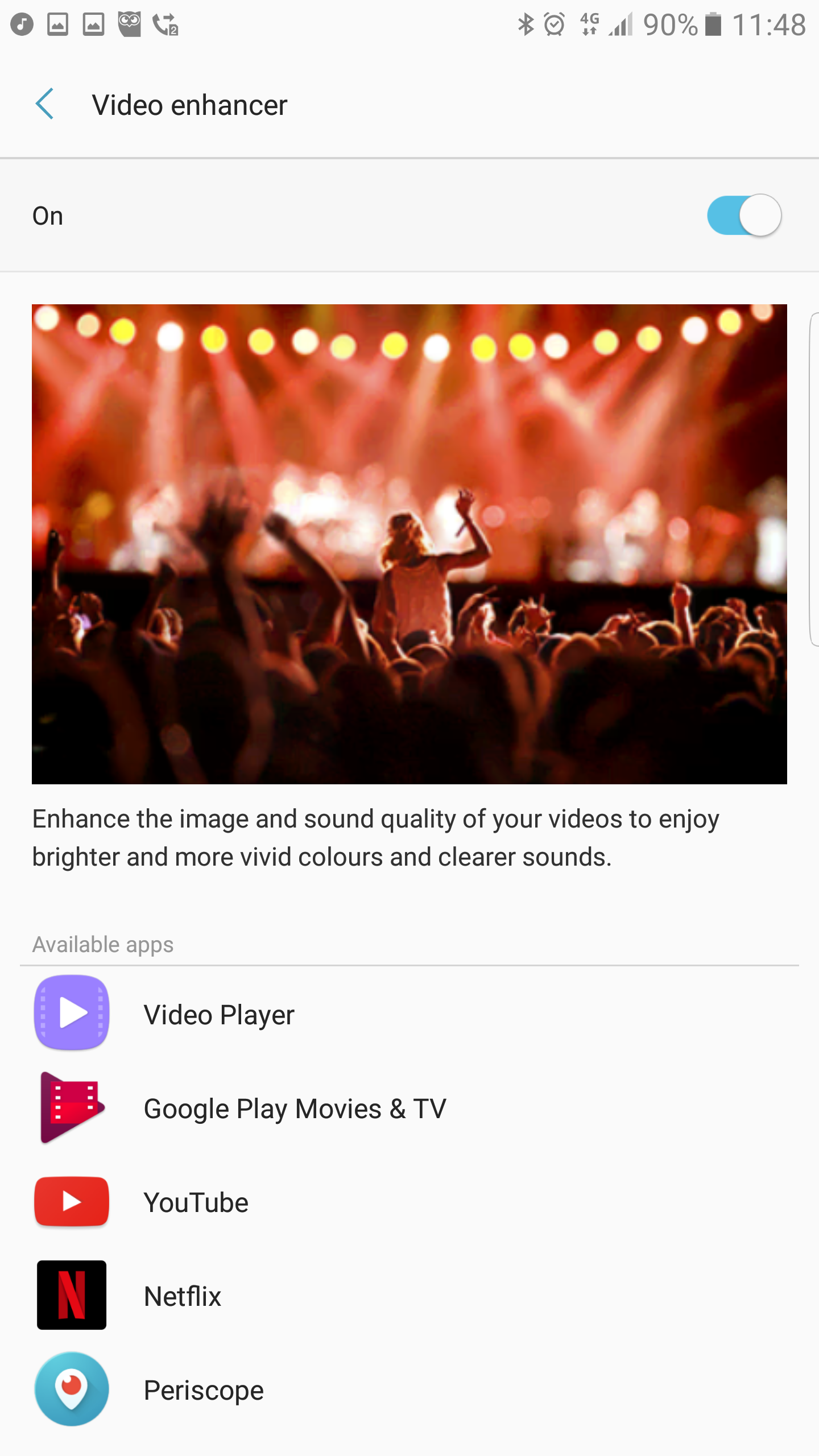Click a gallery notification icon
Image resolution: width=819 pixels, height=1456 pixels.
57,24
